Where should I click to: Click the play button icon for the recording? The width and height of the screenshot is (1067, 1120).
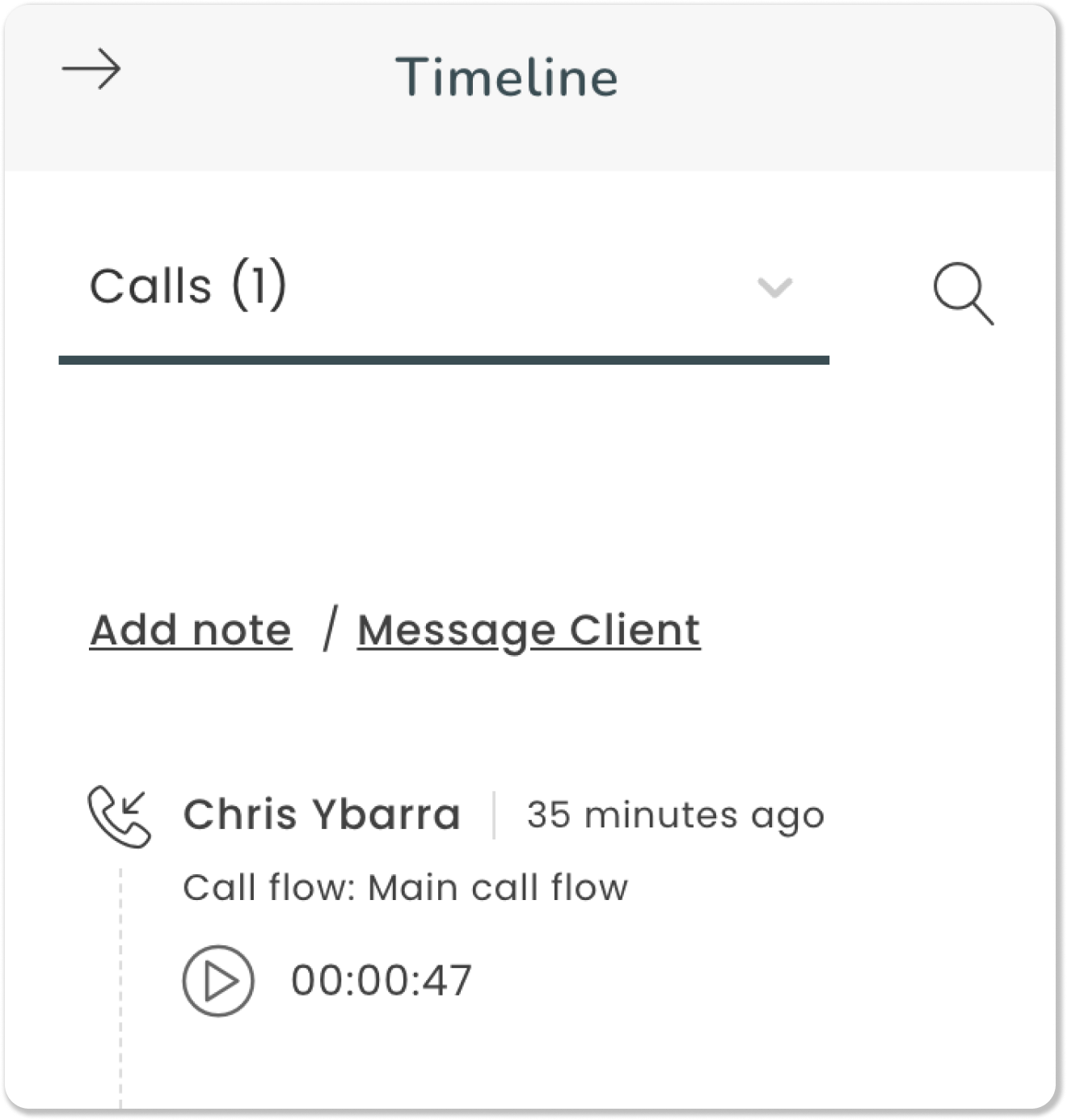[x=220, y=979]
